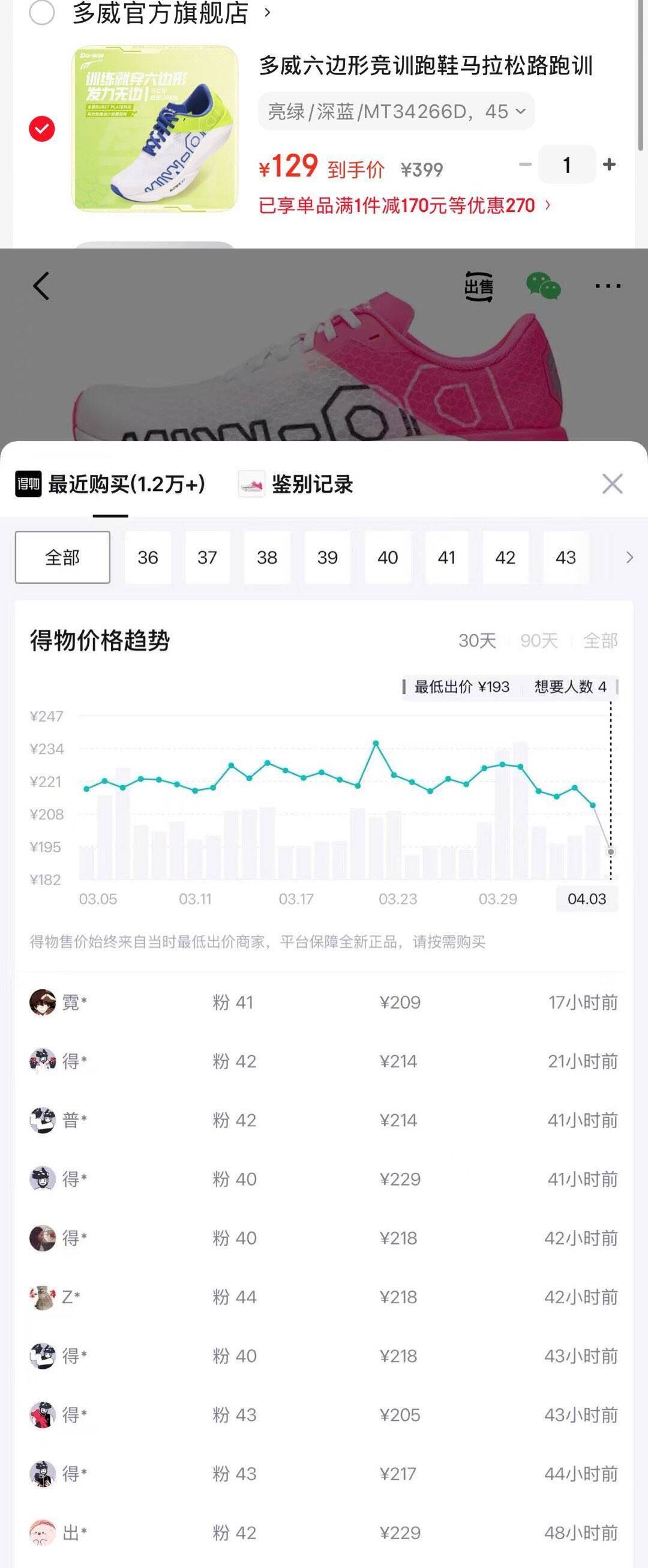This screenshot has height=1568, width=648.
Task: Show all sizes with 全部 chip
Action: [x=62, y=558]
